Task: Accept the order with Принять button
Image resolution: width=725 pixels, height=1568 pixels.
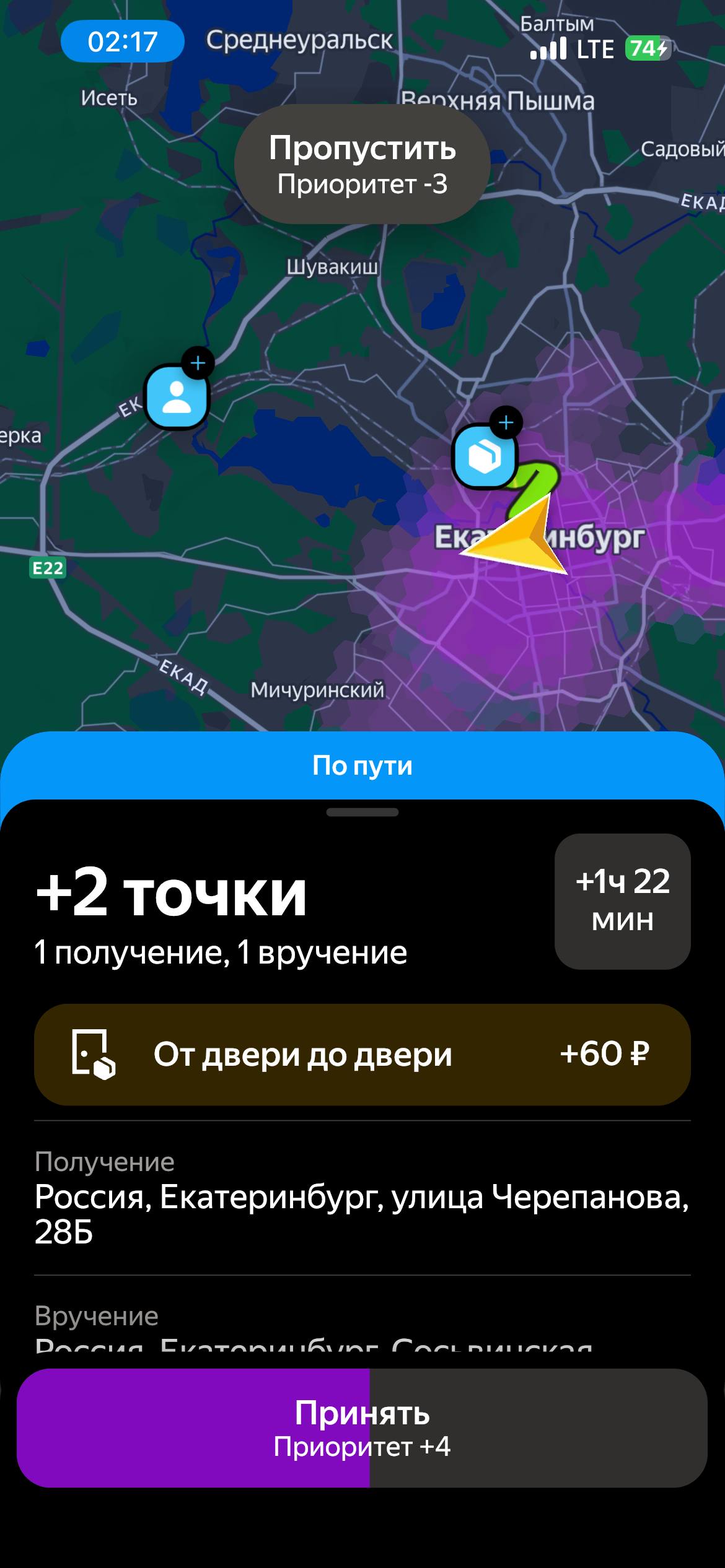Action: point(362,1429)
